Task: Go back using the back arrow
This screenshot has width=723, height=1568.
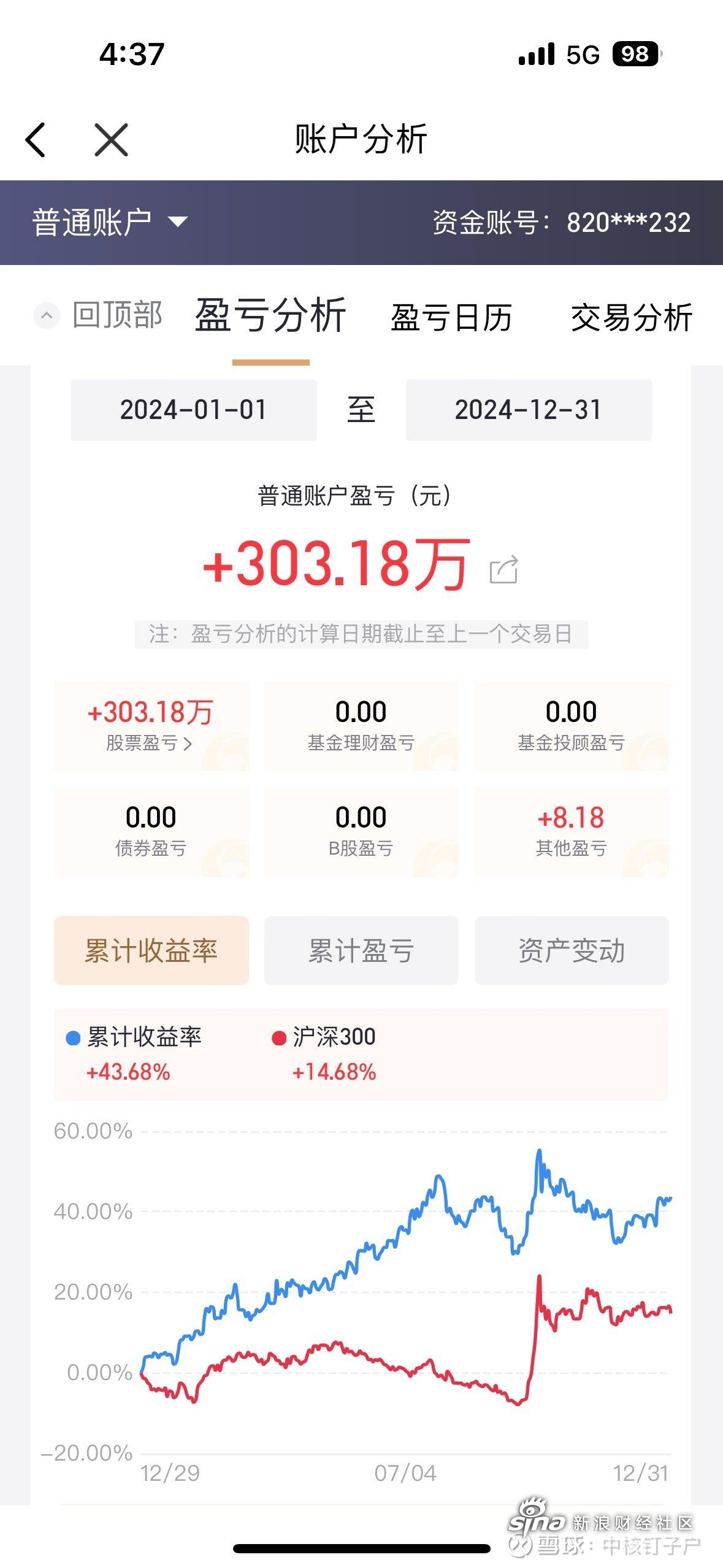Action: [36, 140]
